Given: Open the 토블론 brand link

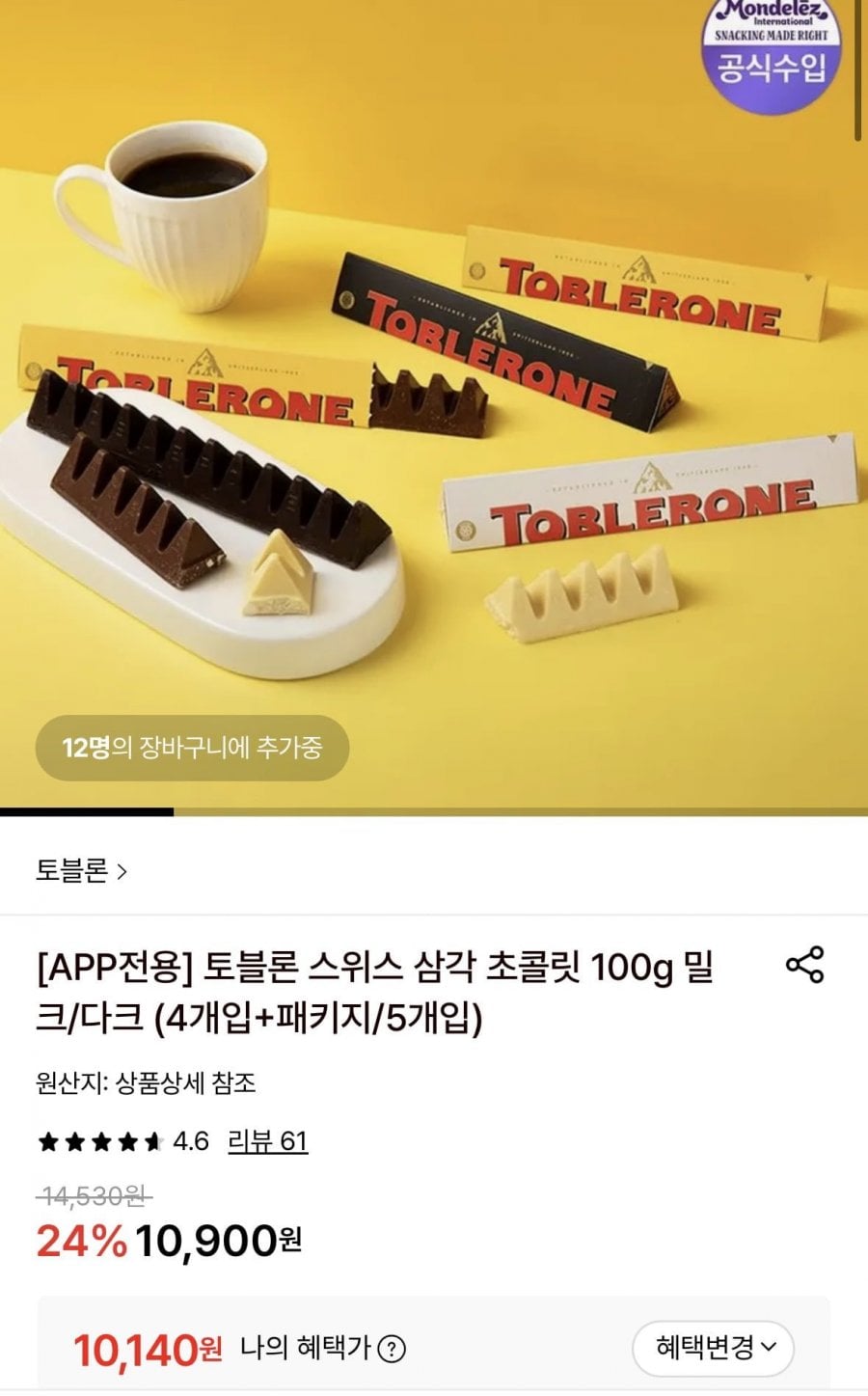Looking at the screenshot, I should pos(81,871).
